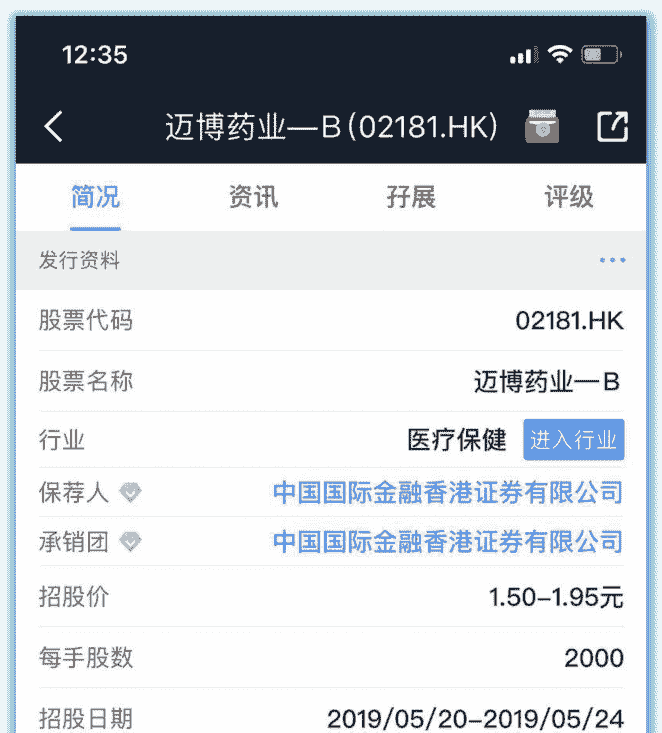Share this stock page
The height and width of the screenshot is (733, 662).
tap(612, 127)
